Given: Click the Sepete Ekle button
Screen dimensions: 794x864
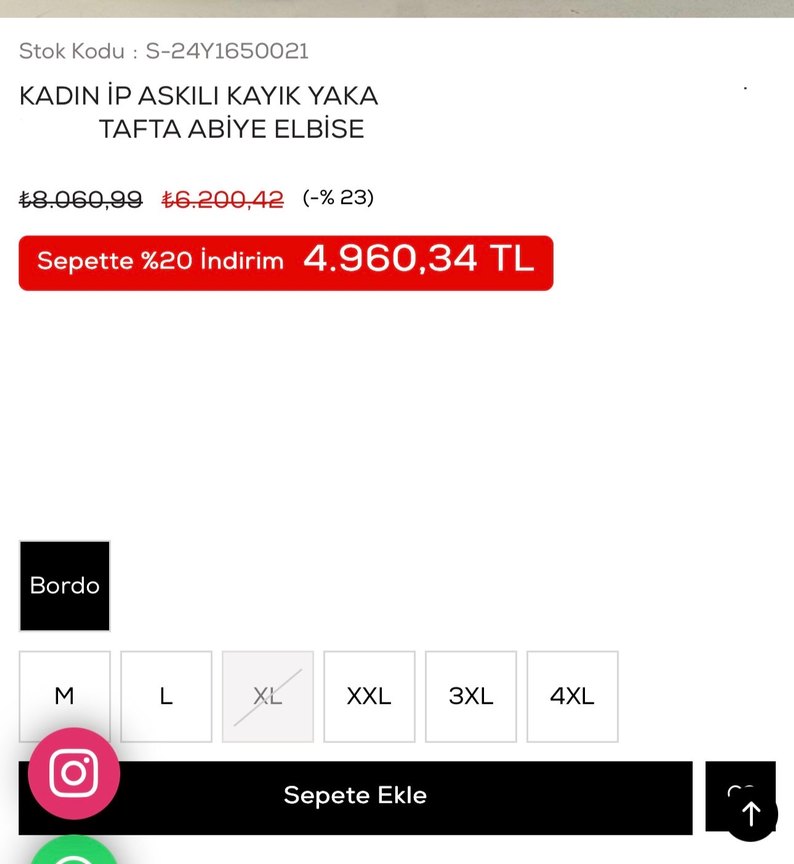Looking at the screenshot, I should 355,796.
